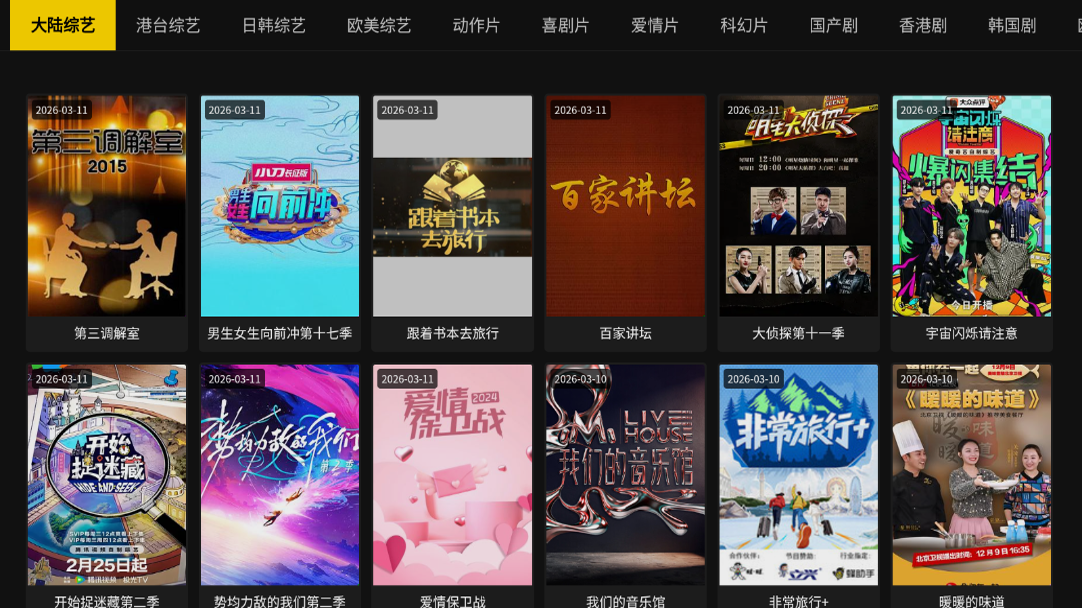
Task: Select the 日韩综艺 tab
Action: tap(273, 25)
